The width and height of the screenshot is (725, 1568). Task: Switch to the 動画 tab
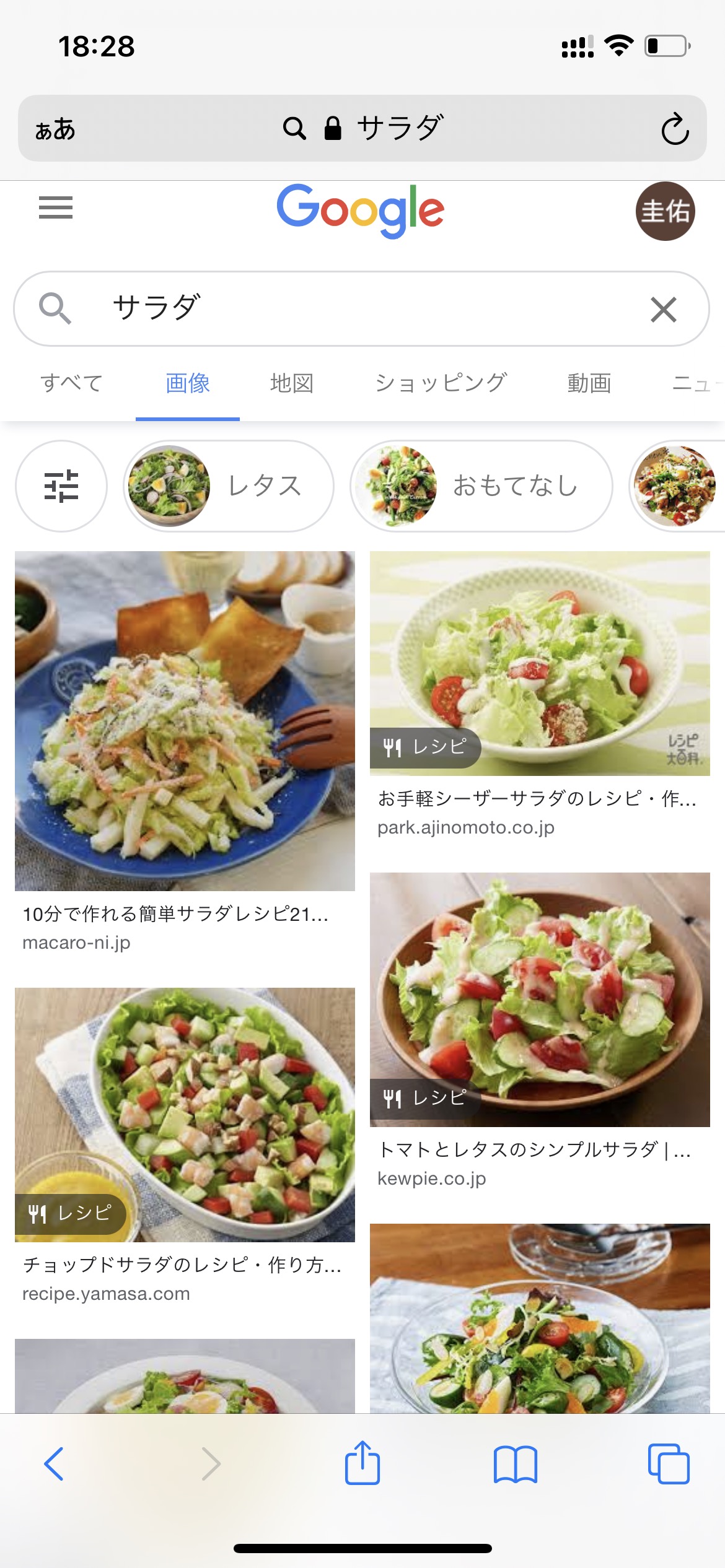coord(589,383)
